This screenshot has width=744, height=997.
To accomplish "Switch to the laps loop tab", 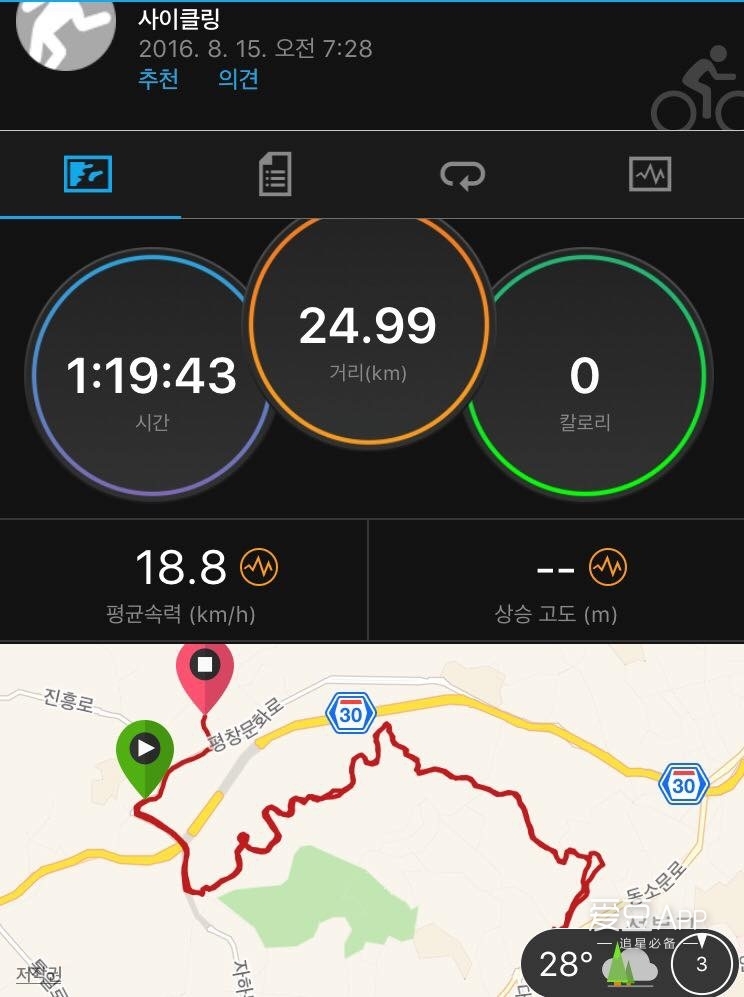I will pos(462,175).
